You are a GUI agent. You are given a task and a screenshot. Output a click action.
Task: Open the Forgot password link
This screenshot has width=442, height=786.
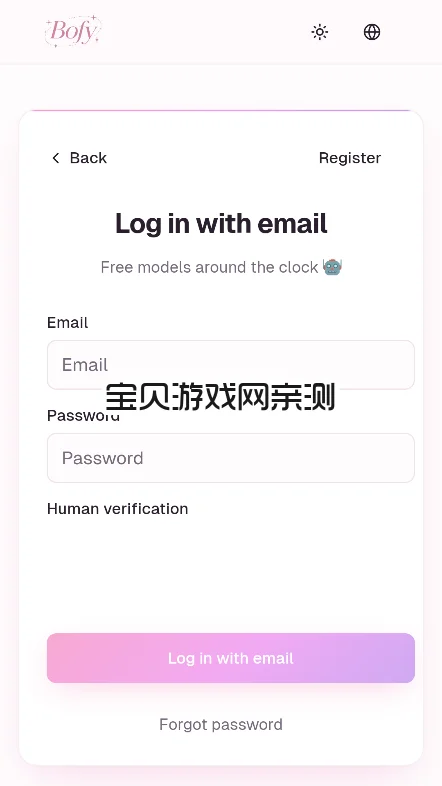click(221, 724)
